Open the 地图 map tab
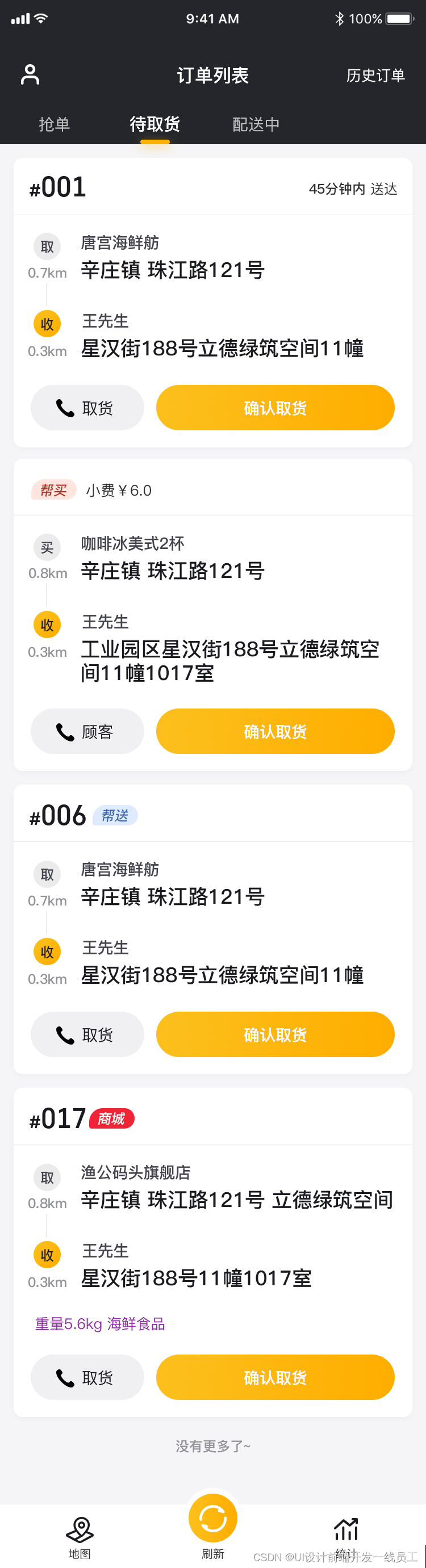Image resolution: width=426 pixels, height=1568 pixels. pos(79,1536)
